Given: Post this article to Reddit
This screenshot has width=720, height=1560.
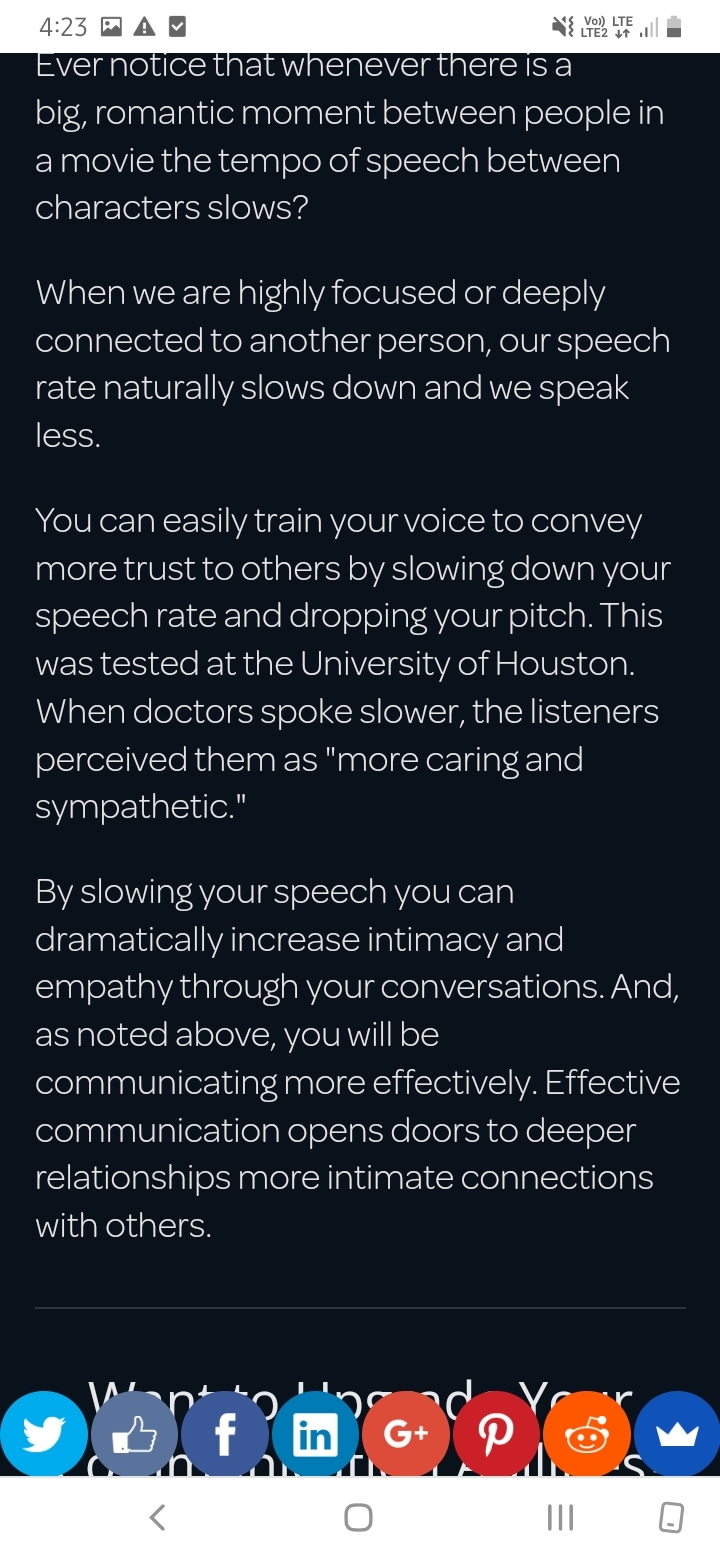Looking at the screenshot, I should pyautogui.click(x=586, y=1435).
